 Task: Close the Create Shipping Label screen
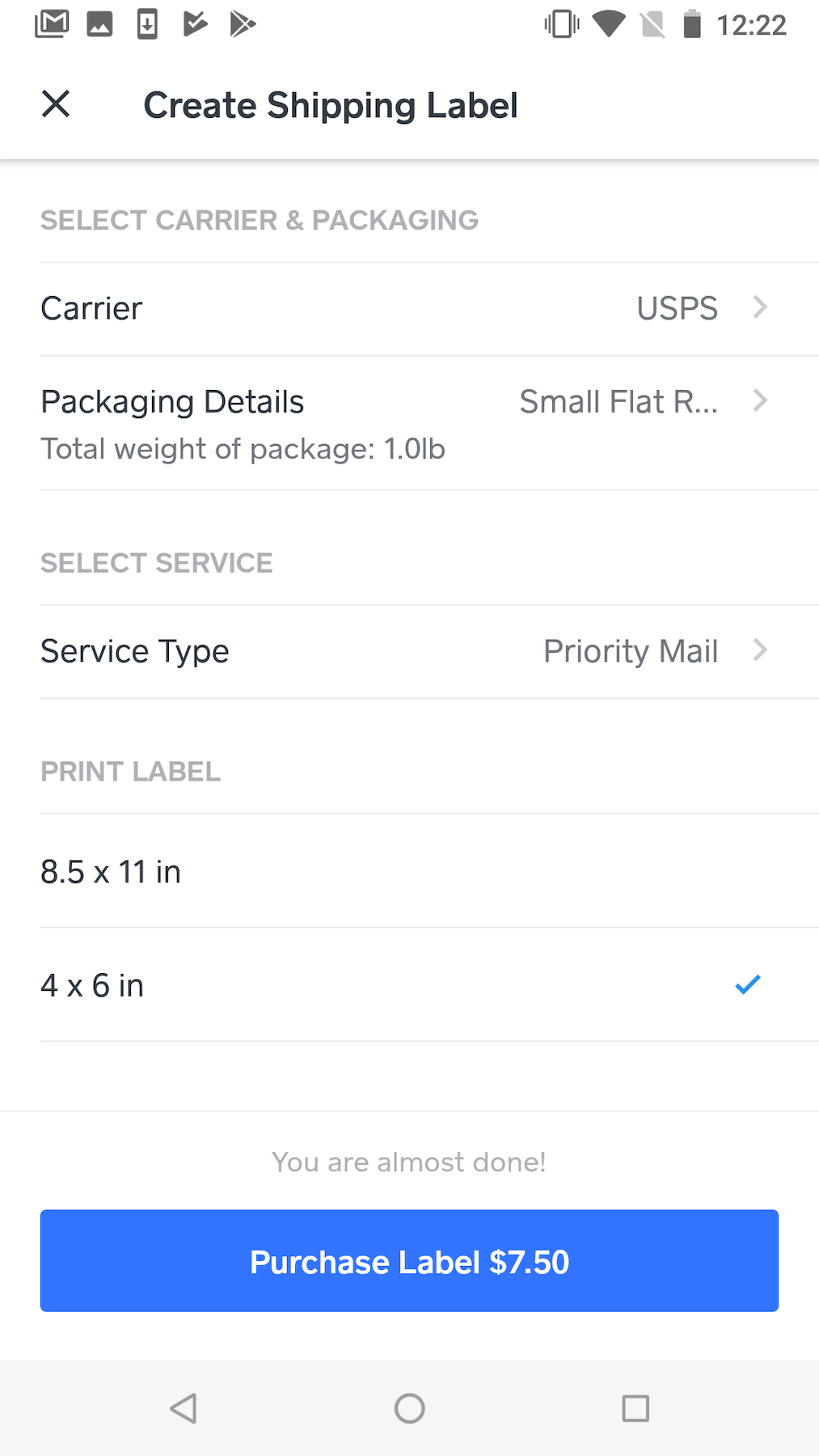56,104
